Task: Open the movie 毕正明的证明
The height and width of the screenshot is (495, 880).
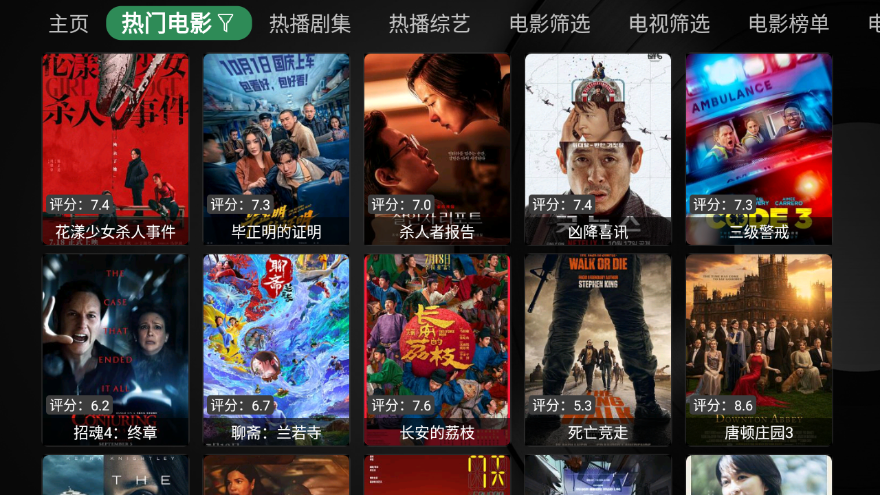Action: (x=276, y=148)
